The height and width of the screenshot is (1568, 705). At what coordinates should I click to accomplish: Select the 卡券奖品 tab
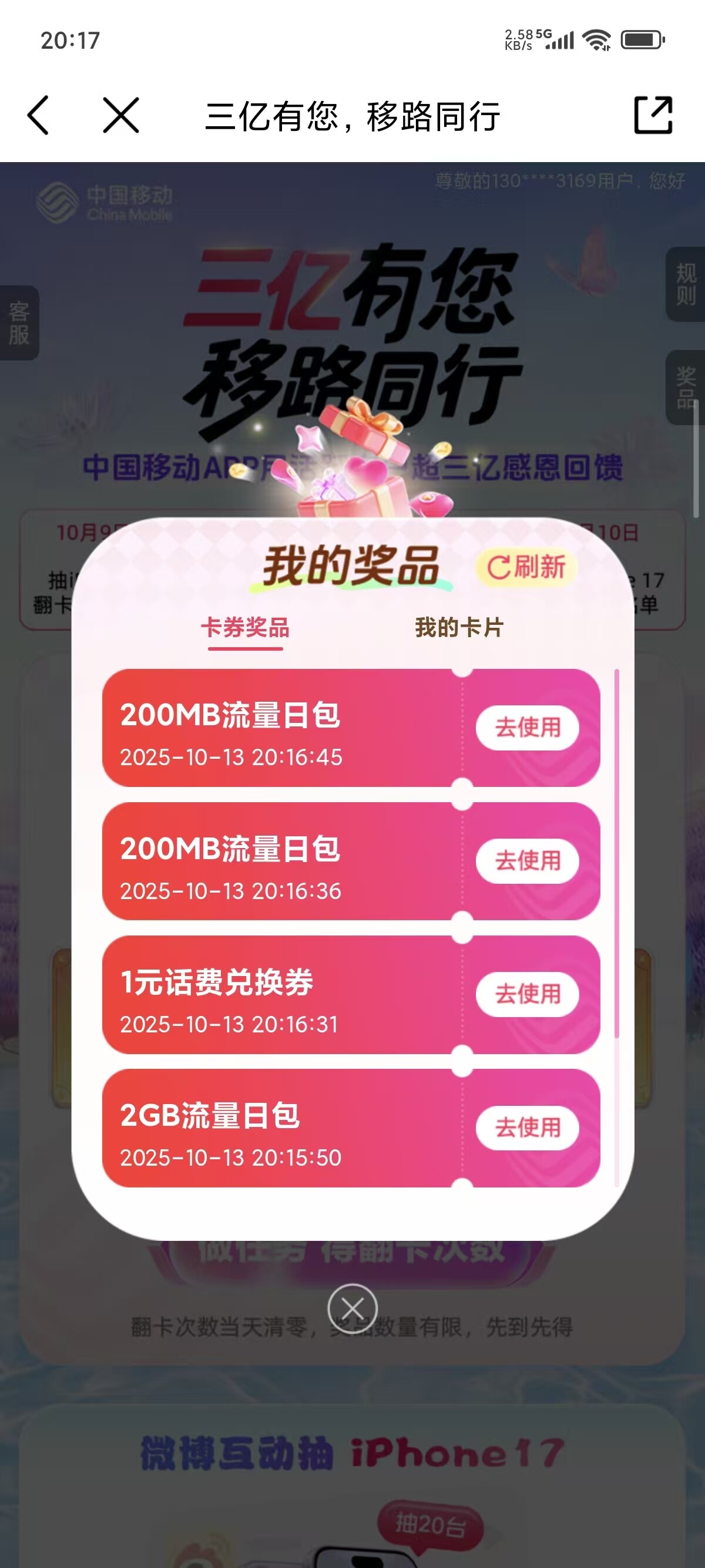click(246, 628)
